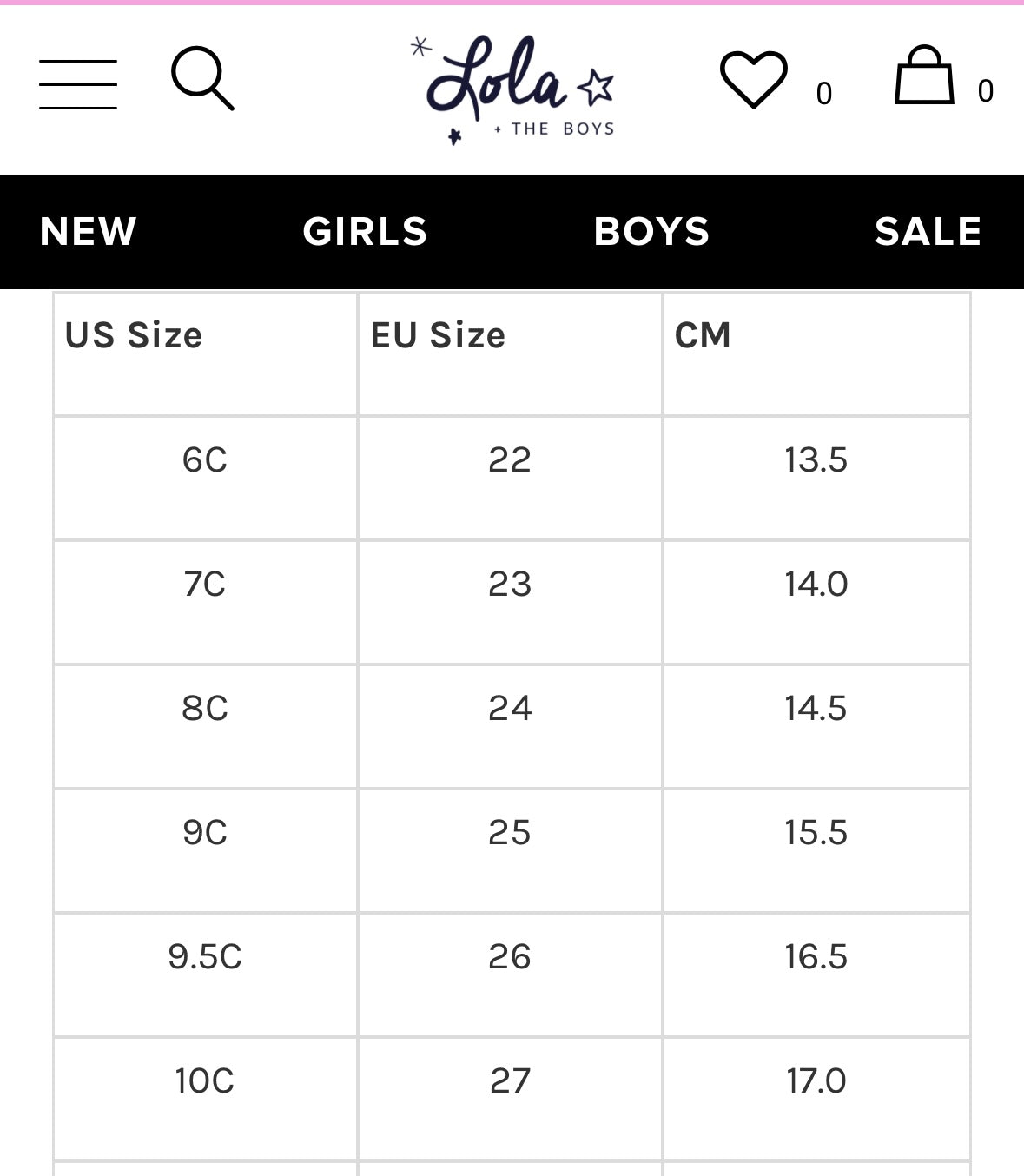Screen dimensions: 1024x1176
Task: Open the GIRLS category
Action: (365, 231)
